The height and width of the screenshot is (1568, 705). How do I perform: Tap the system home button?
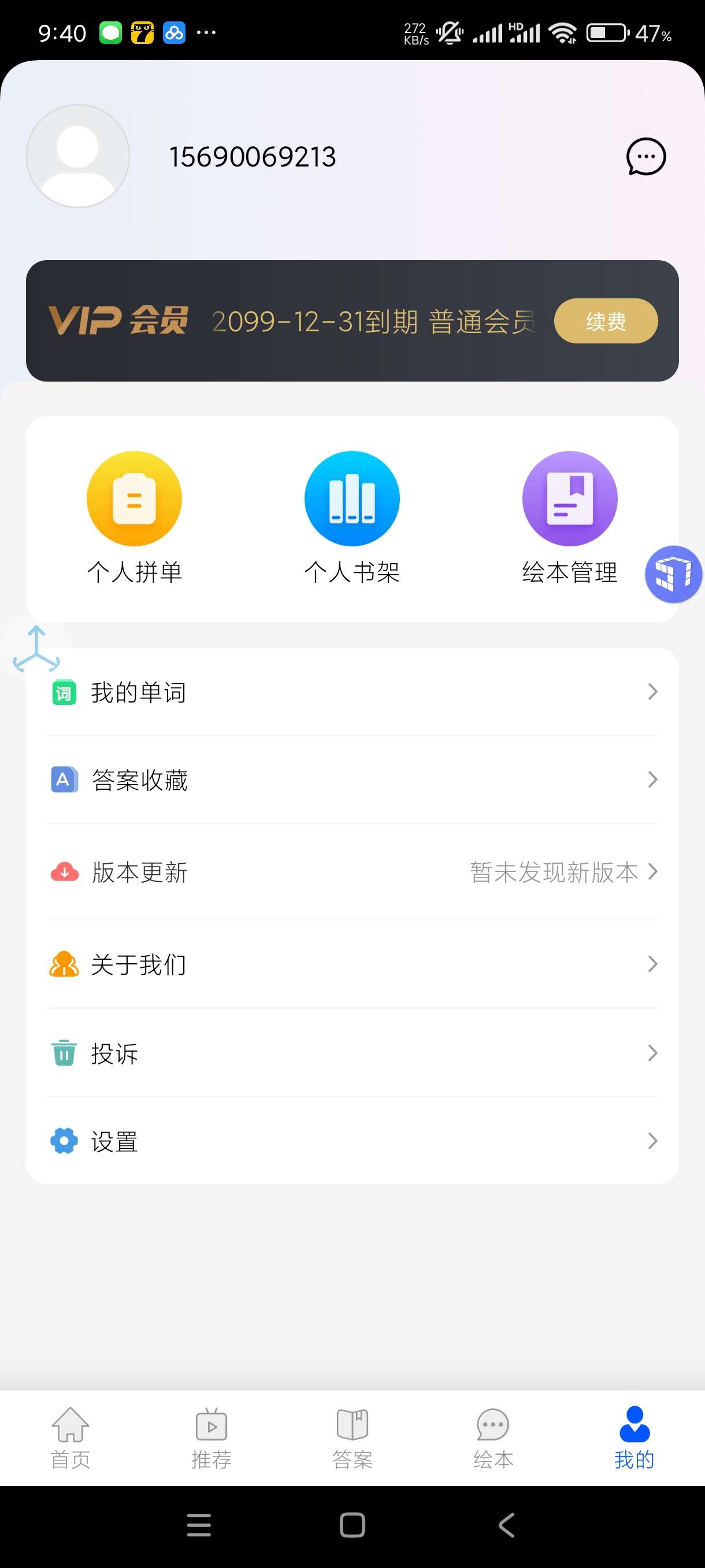352,1525
